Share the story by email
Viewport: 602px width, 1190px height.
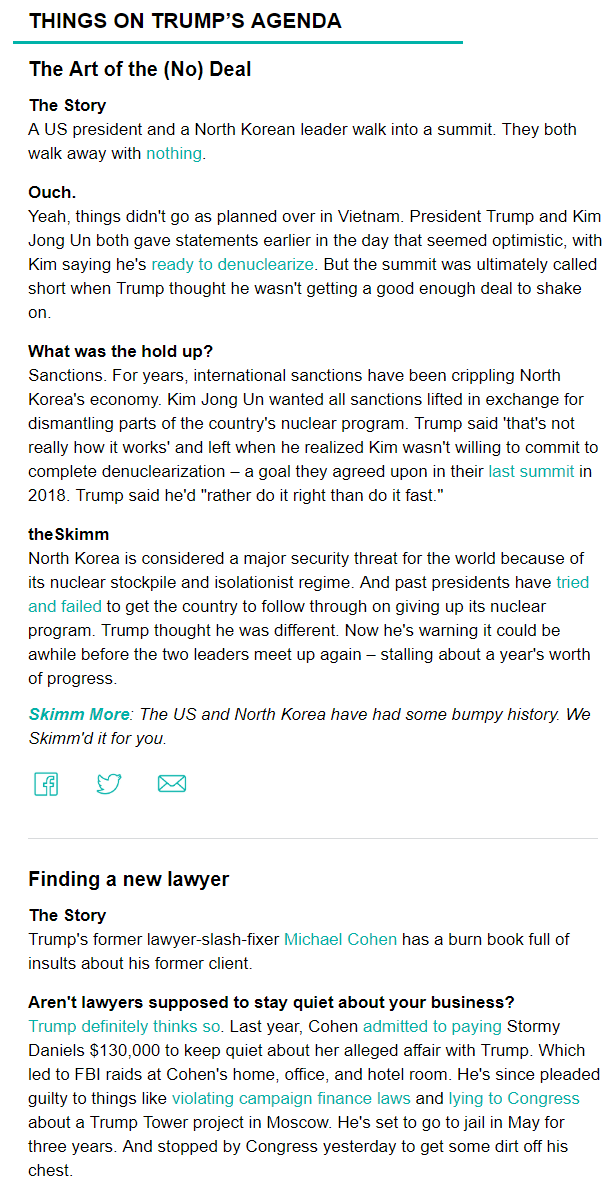(172, 784)
